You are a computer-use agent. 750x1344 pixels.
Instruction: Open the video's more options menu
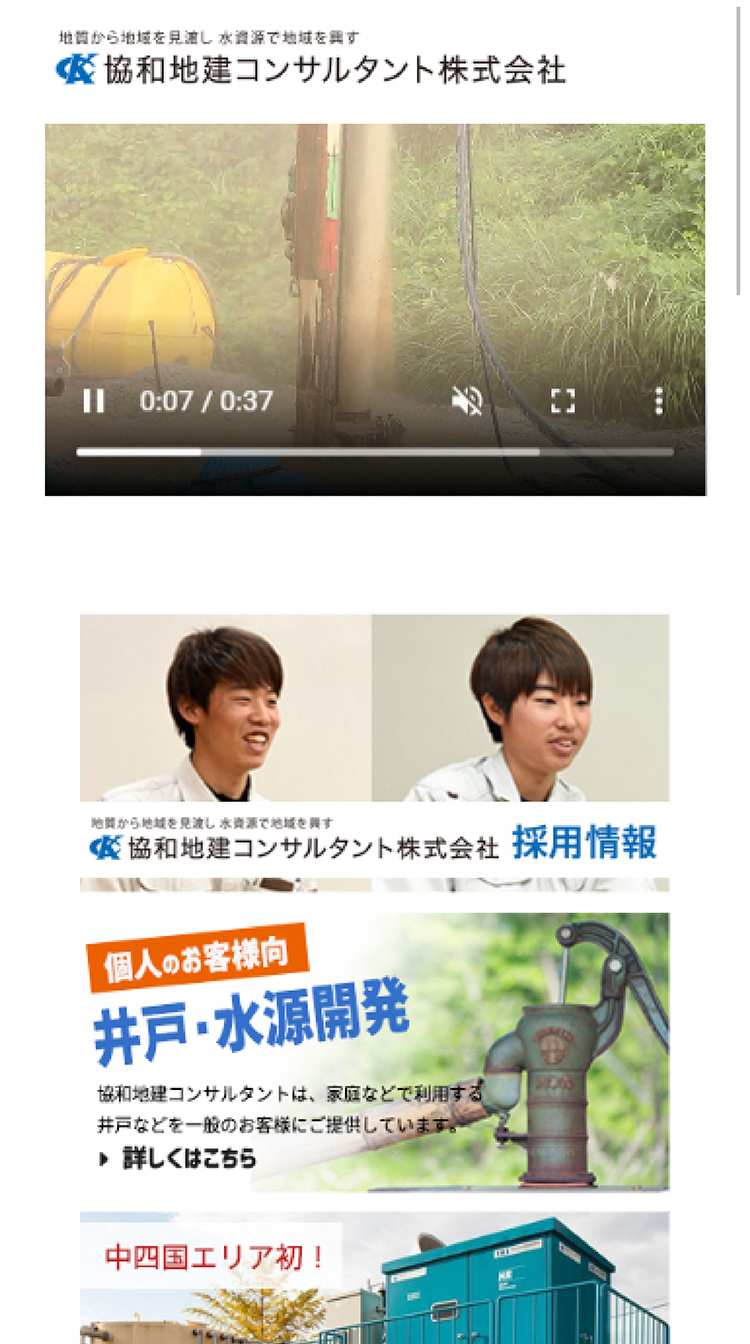pos(658,401)
